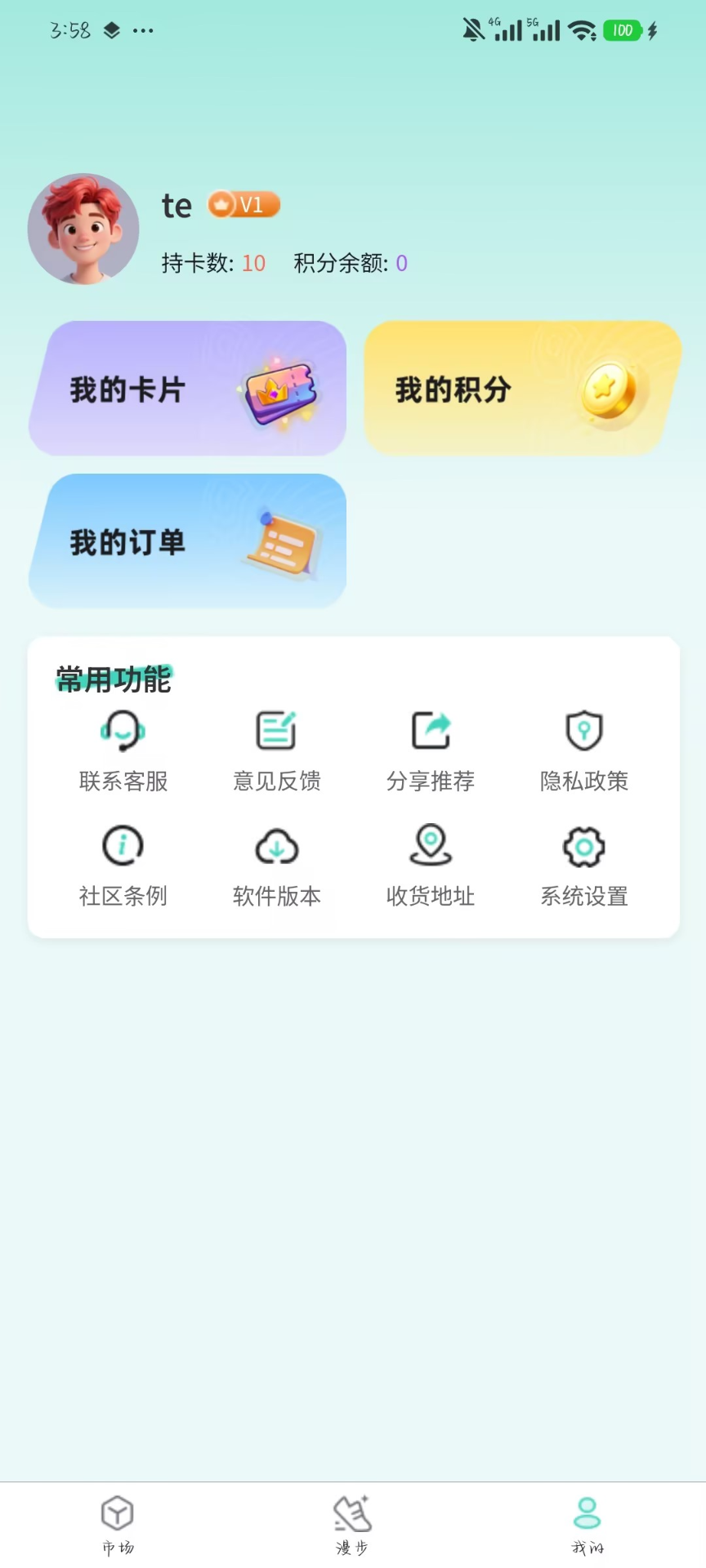Open 收货地址 shipping address pin icon
The width and height of the screenshot is (706, 1568).
[431, 848]
